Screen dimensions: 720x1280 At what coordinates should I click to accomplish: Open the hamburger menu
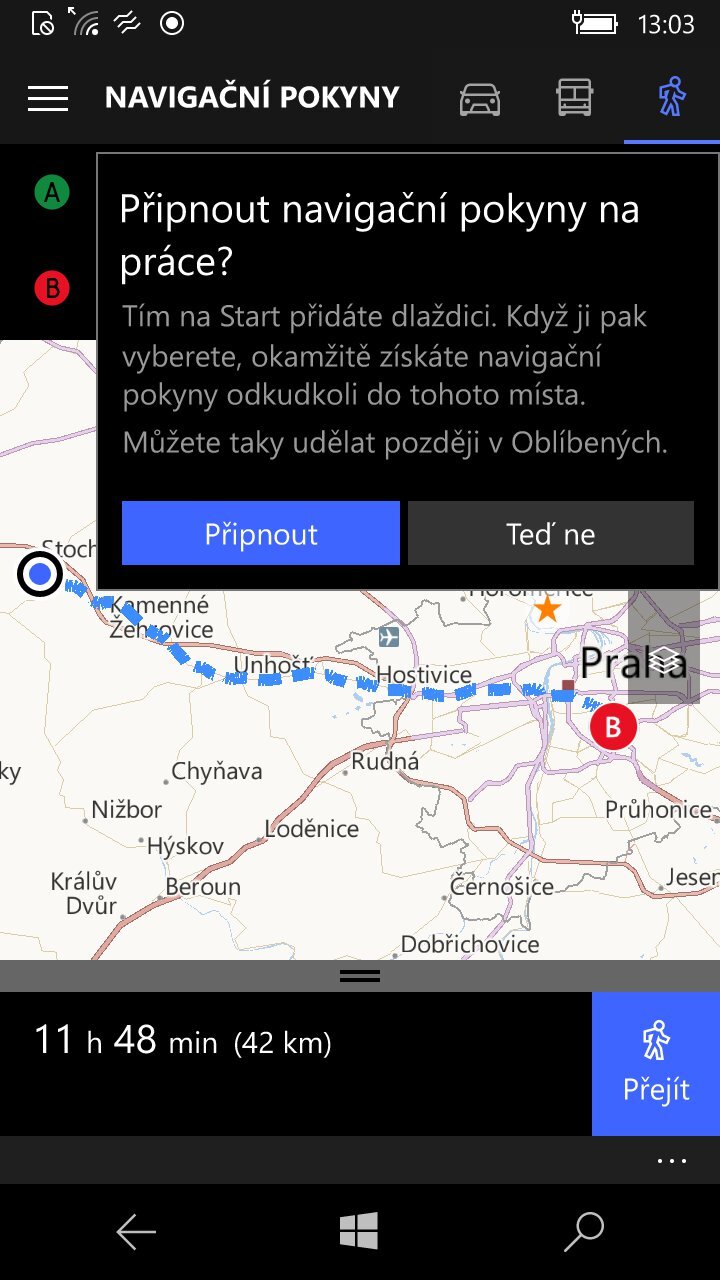click(x=47, y=96)
